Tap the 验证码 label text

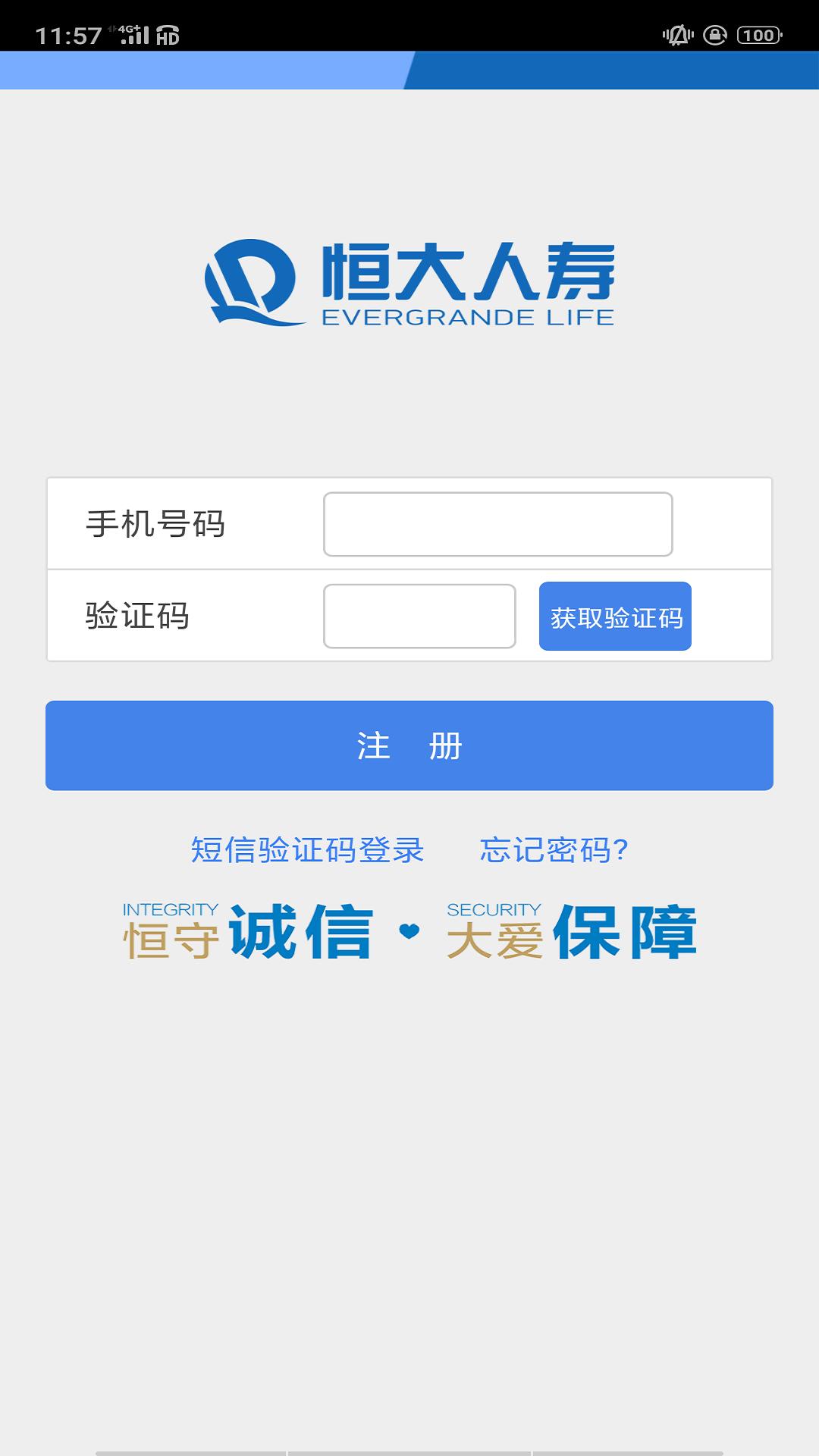point(135,617)
